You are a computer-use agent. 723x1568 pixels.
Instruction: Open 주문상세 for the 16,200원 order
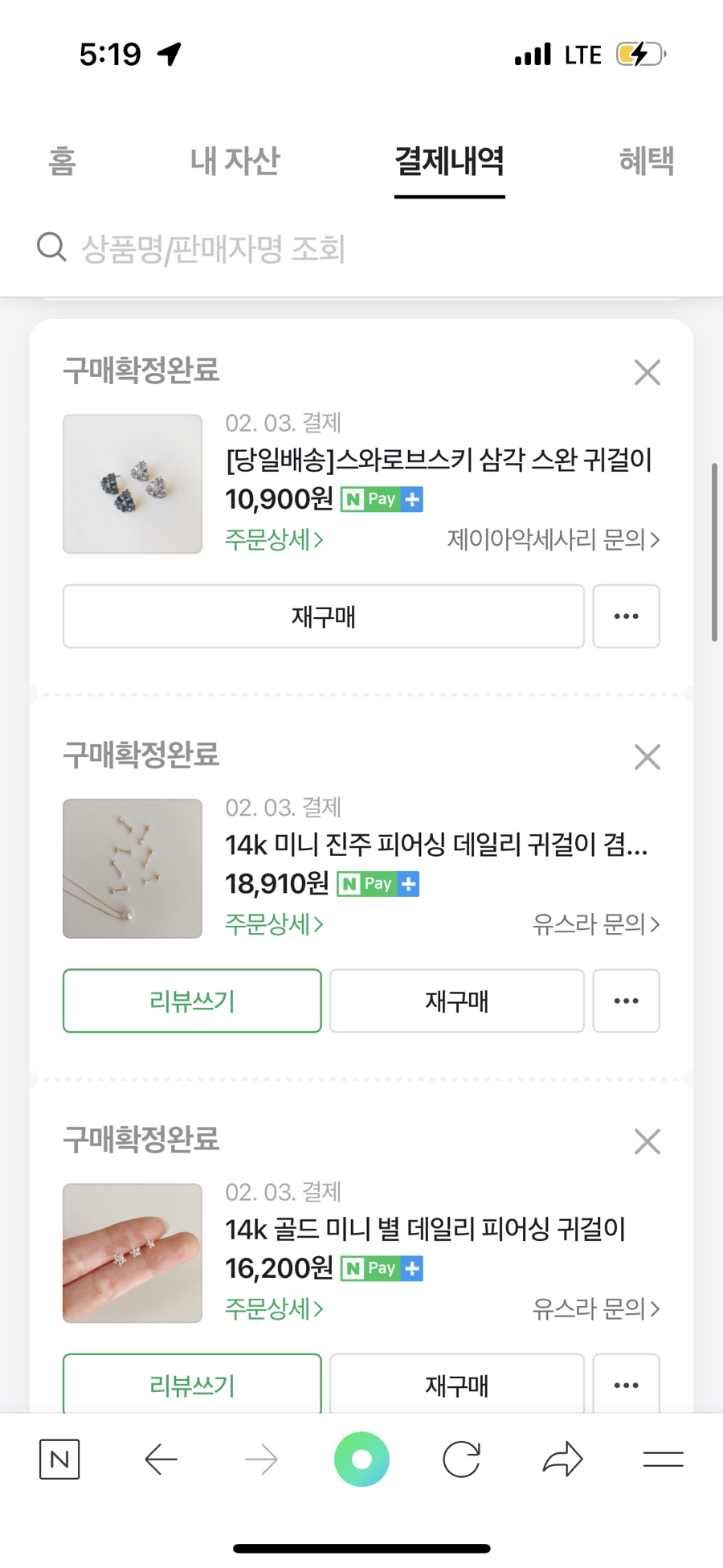coord(274,1308)
